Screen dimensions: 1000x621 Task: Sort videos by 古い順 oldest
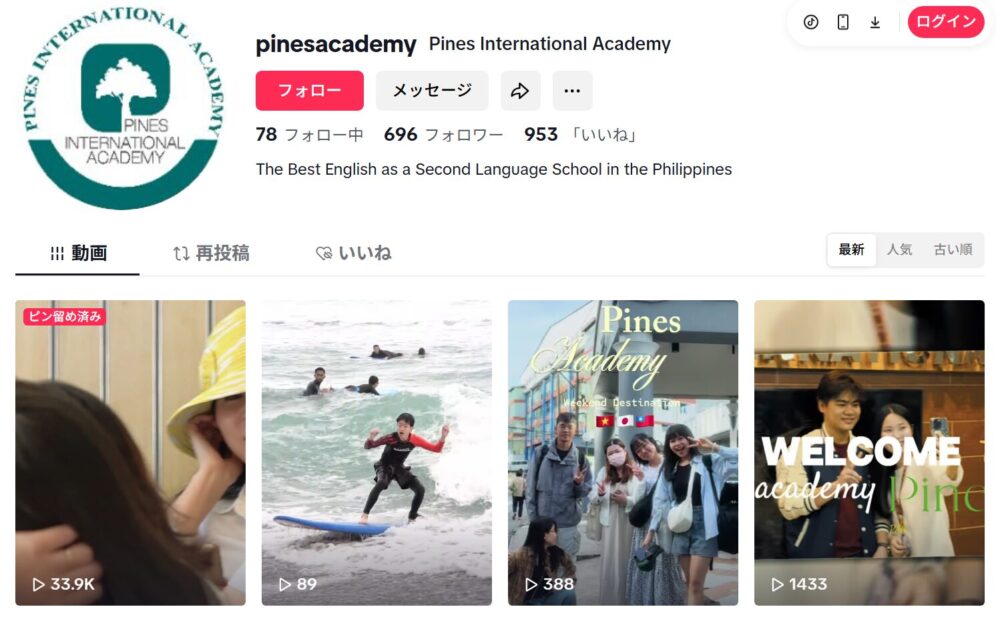click(952, 250)
